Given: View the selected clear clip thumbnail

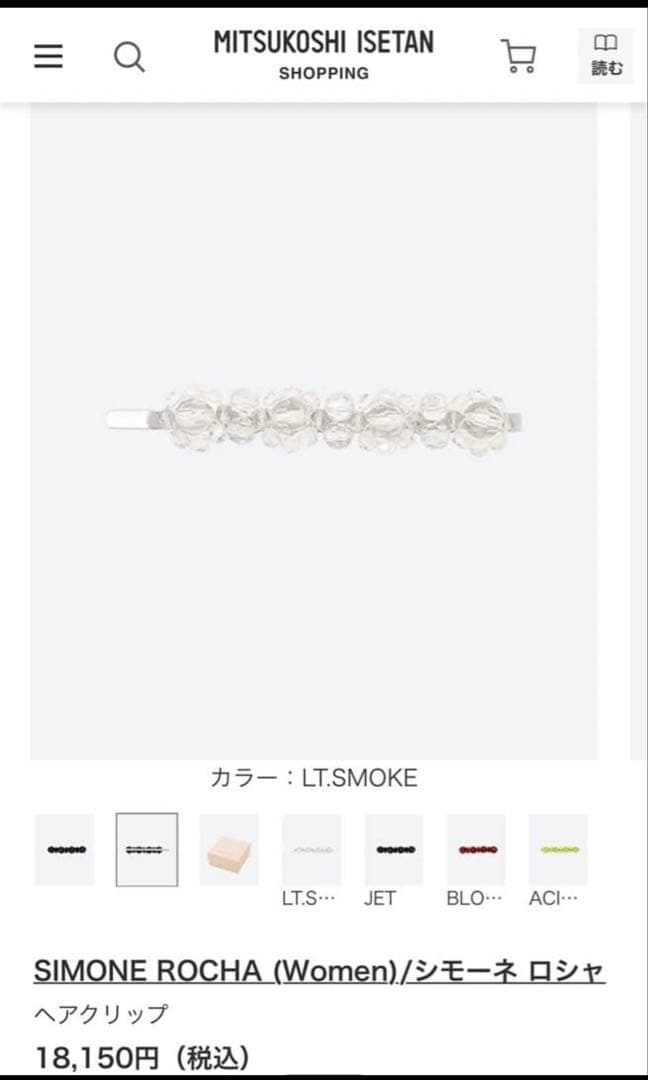Looking at the screenshot, I should (x=147, y=849).
